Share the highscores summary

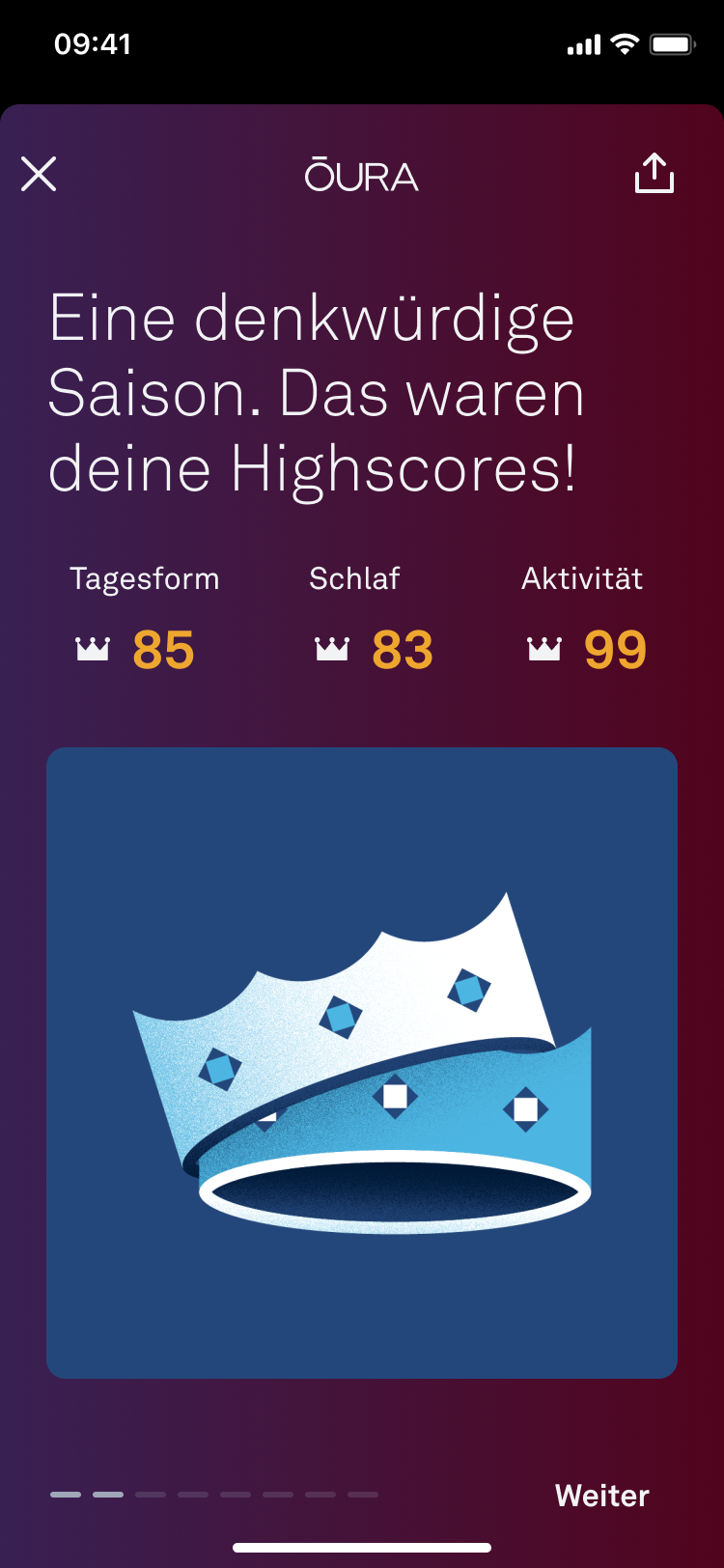pos(654,173)
